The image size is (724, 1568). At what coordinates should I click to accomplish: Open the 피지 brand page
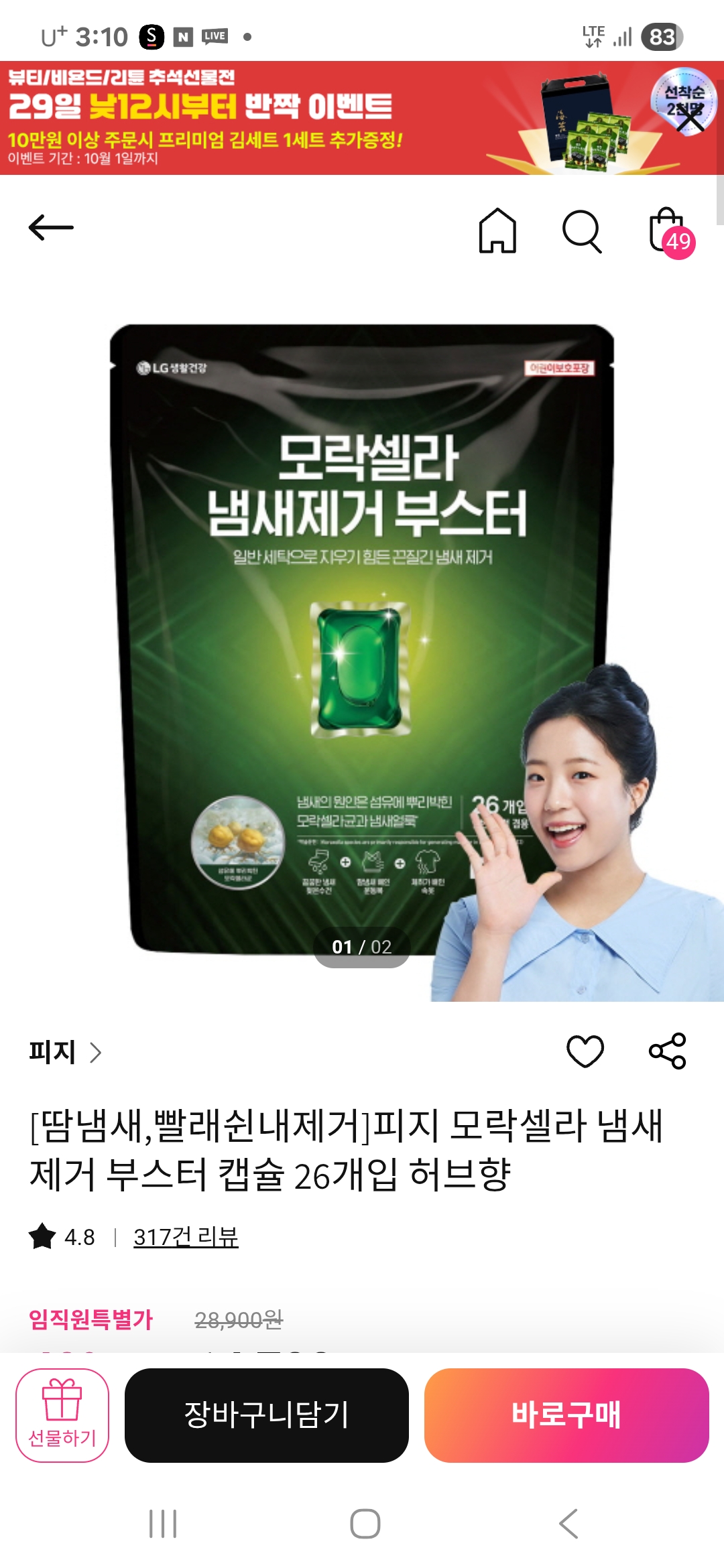click(65, 1052)
